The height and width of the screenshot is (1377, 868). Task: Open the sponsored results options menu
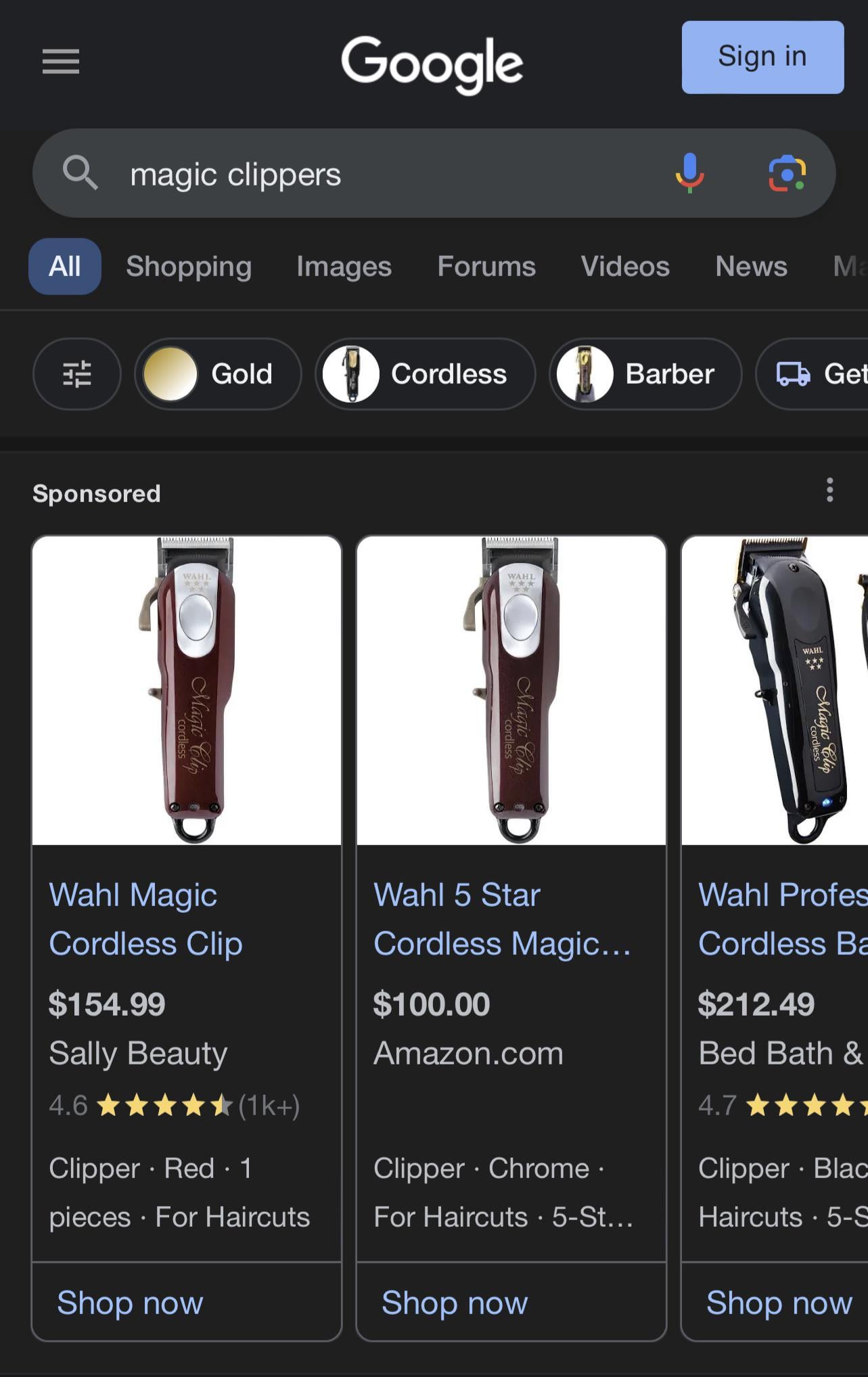(x=829, y=490)
